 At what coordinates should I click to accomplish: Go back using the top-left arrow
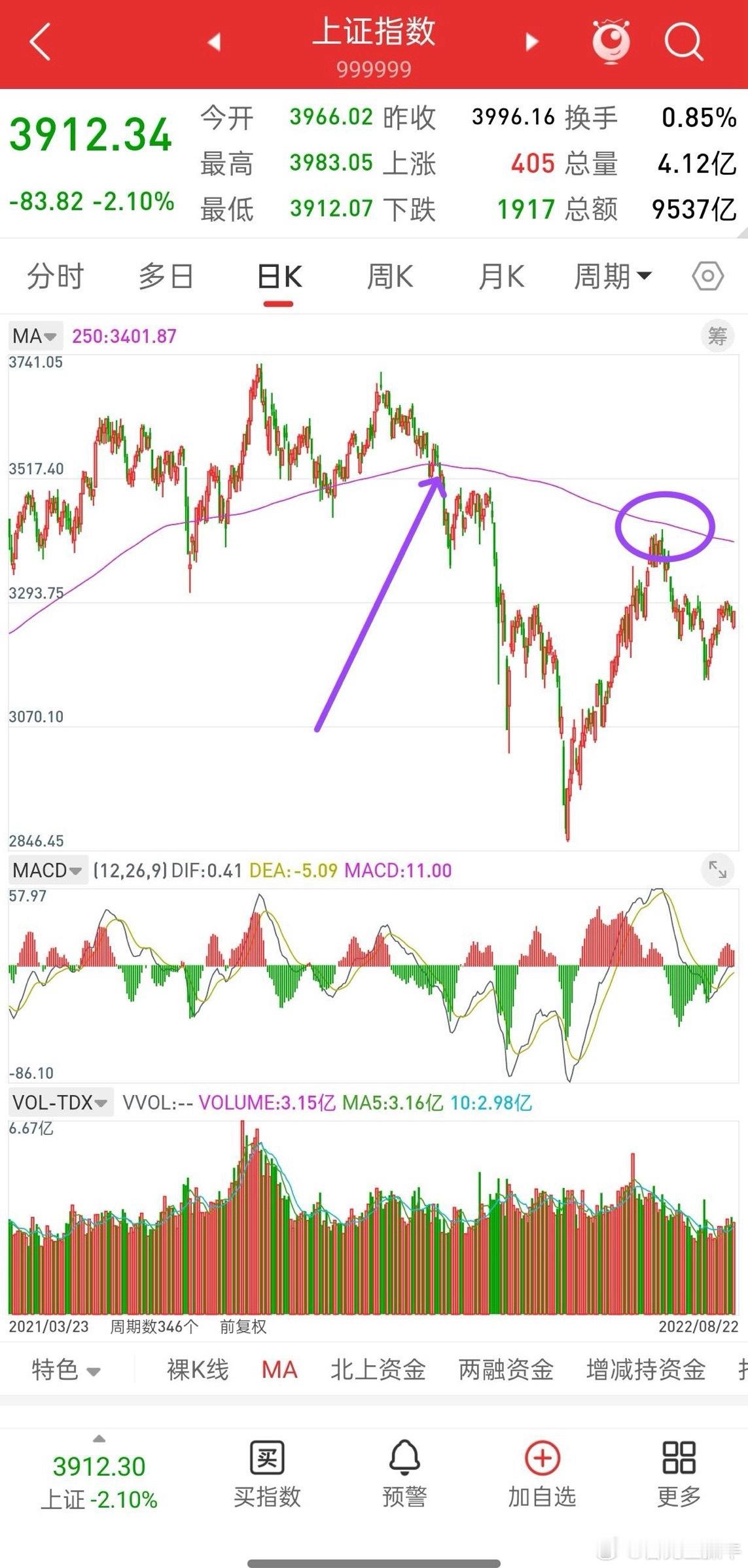click(x=40, y=43)
